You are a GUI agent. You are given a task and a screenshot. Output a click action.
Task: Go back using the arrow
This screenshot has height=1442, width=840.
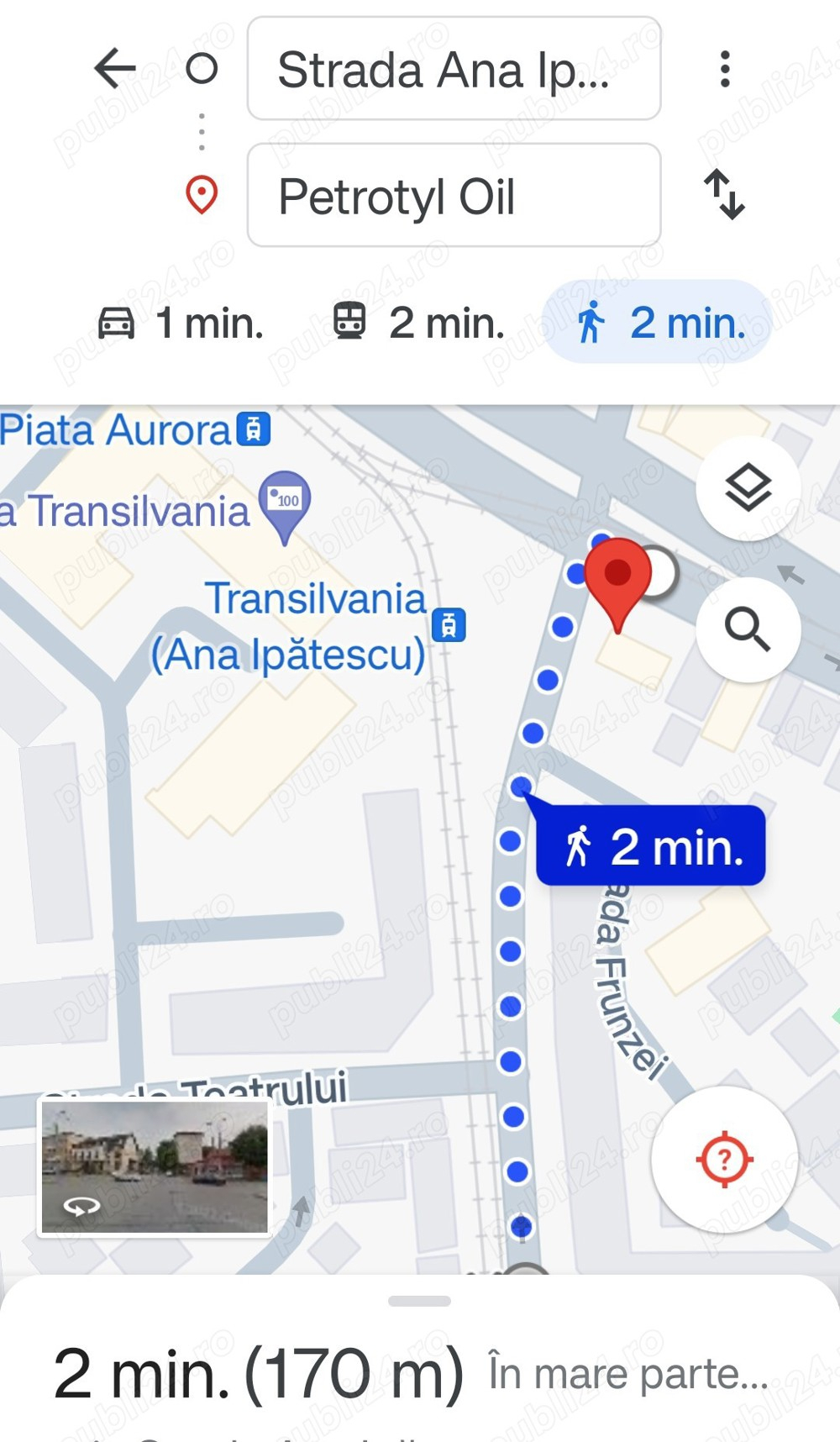tap(115, 68)
